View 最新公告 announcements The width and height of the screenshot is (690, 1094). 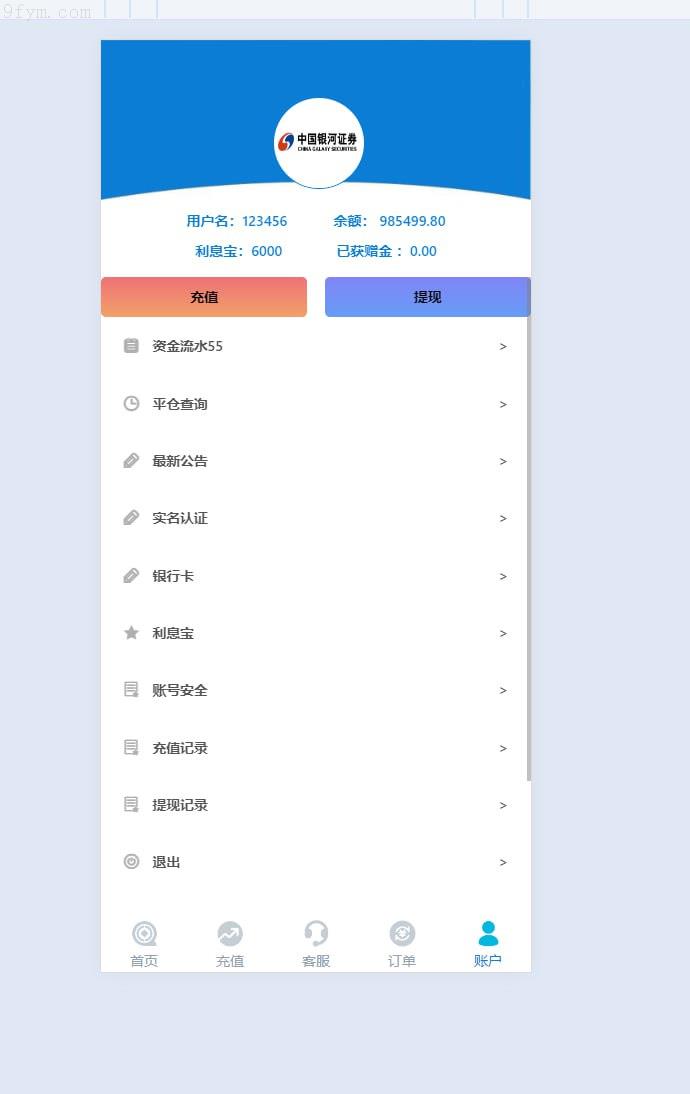pos(314,461)
